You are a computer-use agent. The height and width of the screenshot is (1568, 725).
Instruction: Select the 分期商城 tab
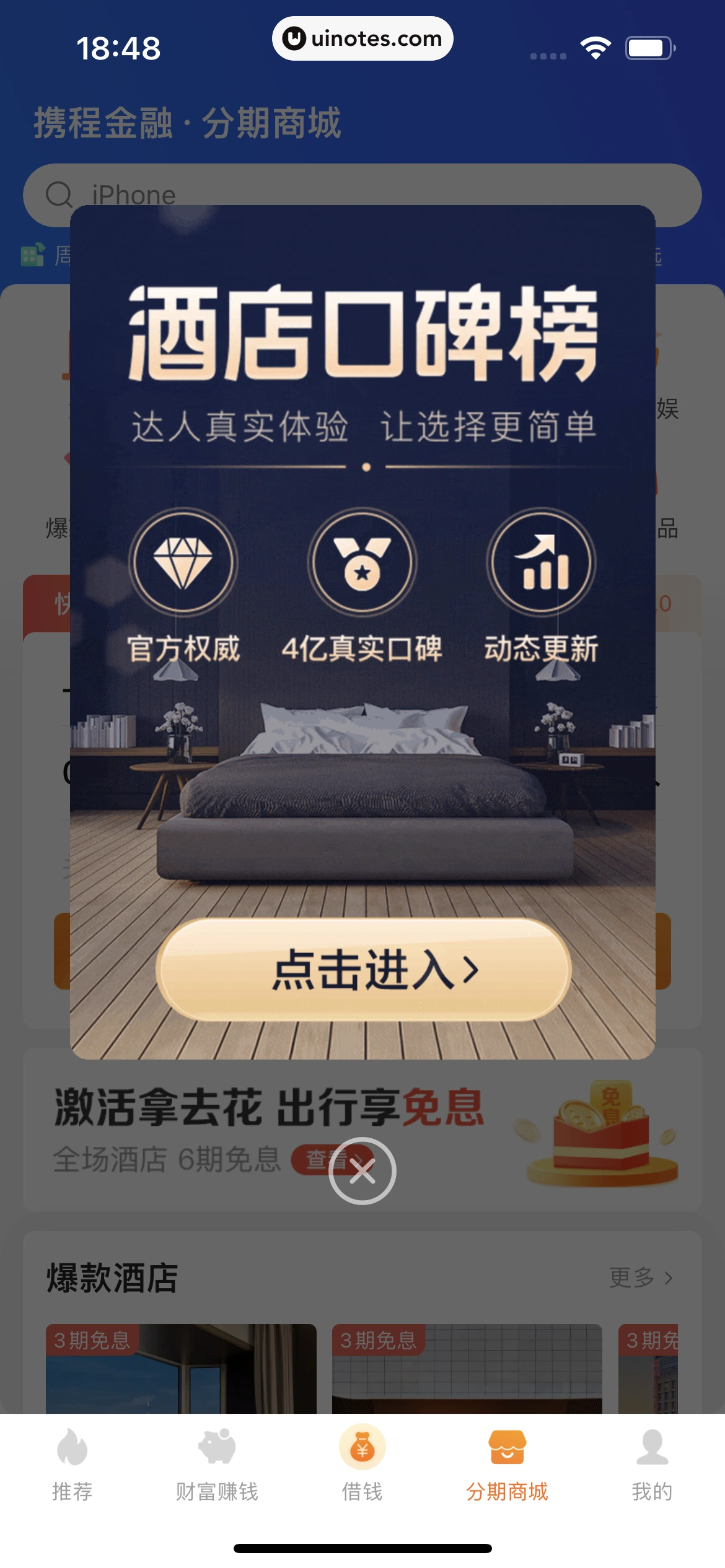pos(507,1465)
